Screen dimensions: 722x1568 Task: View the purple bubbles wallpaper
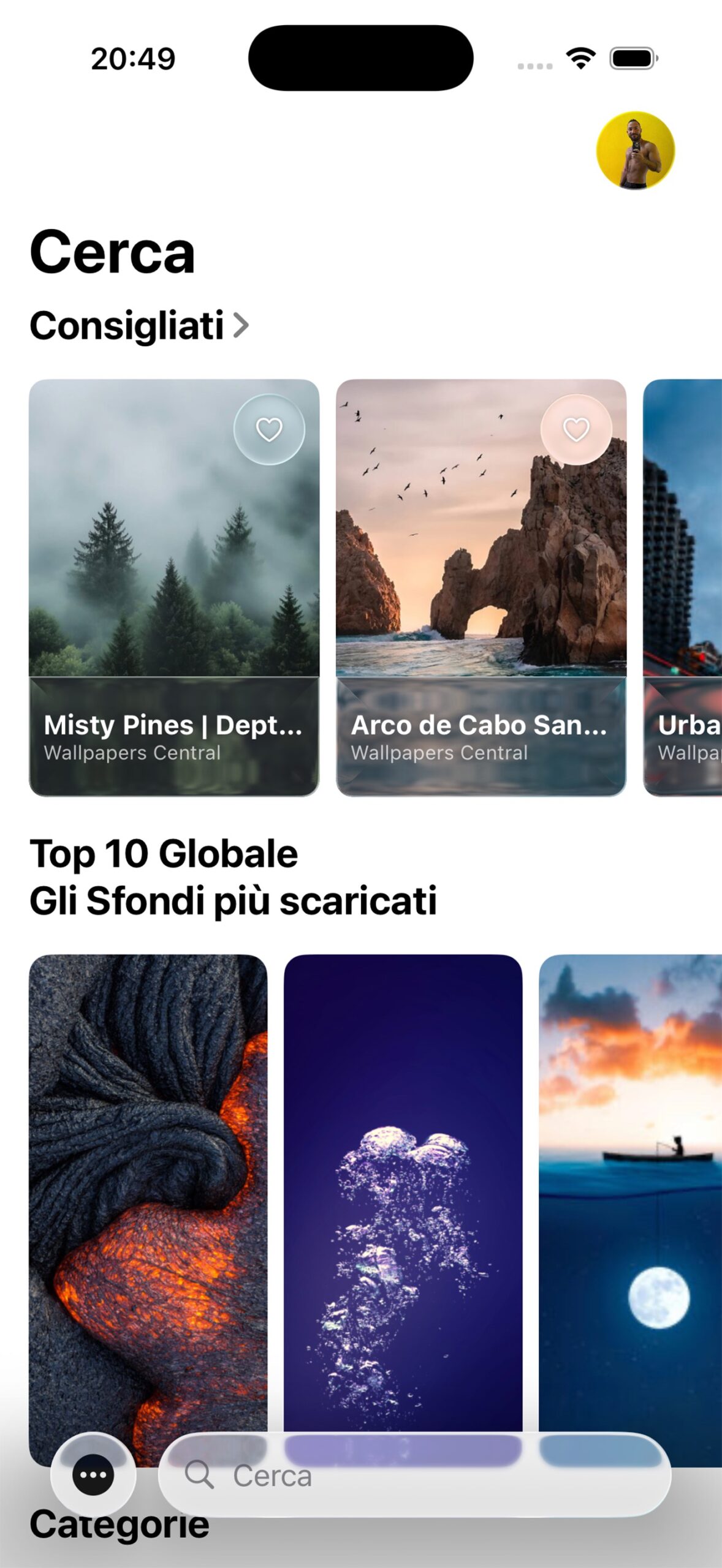tap(403, 1210)
